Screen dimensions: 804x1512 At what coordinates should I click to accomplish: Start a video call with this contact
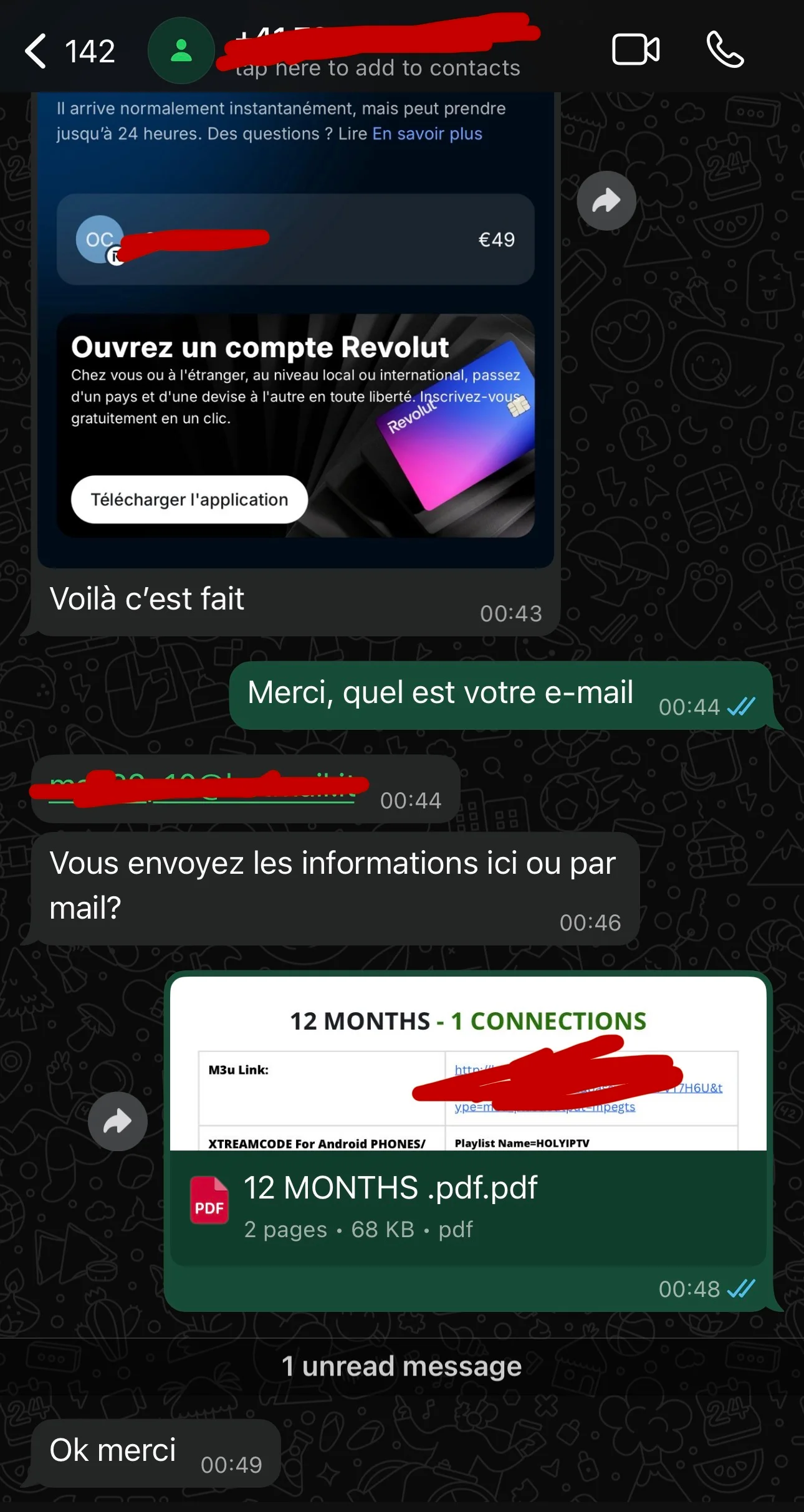635,50
